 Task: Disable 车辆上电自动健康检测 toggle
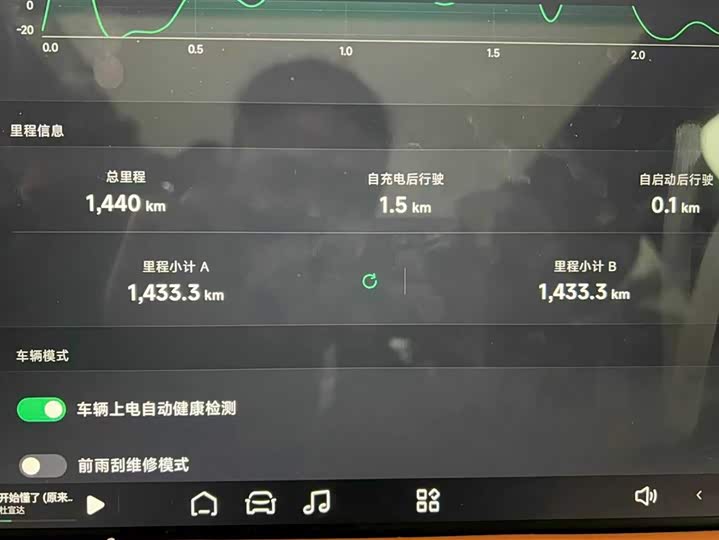coord(42,409)
